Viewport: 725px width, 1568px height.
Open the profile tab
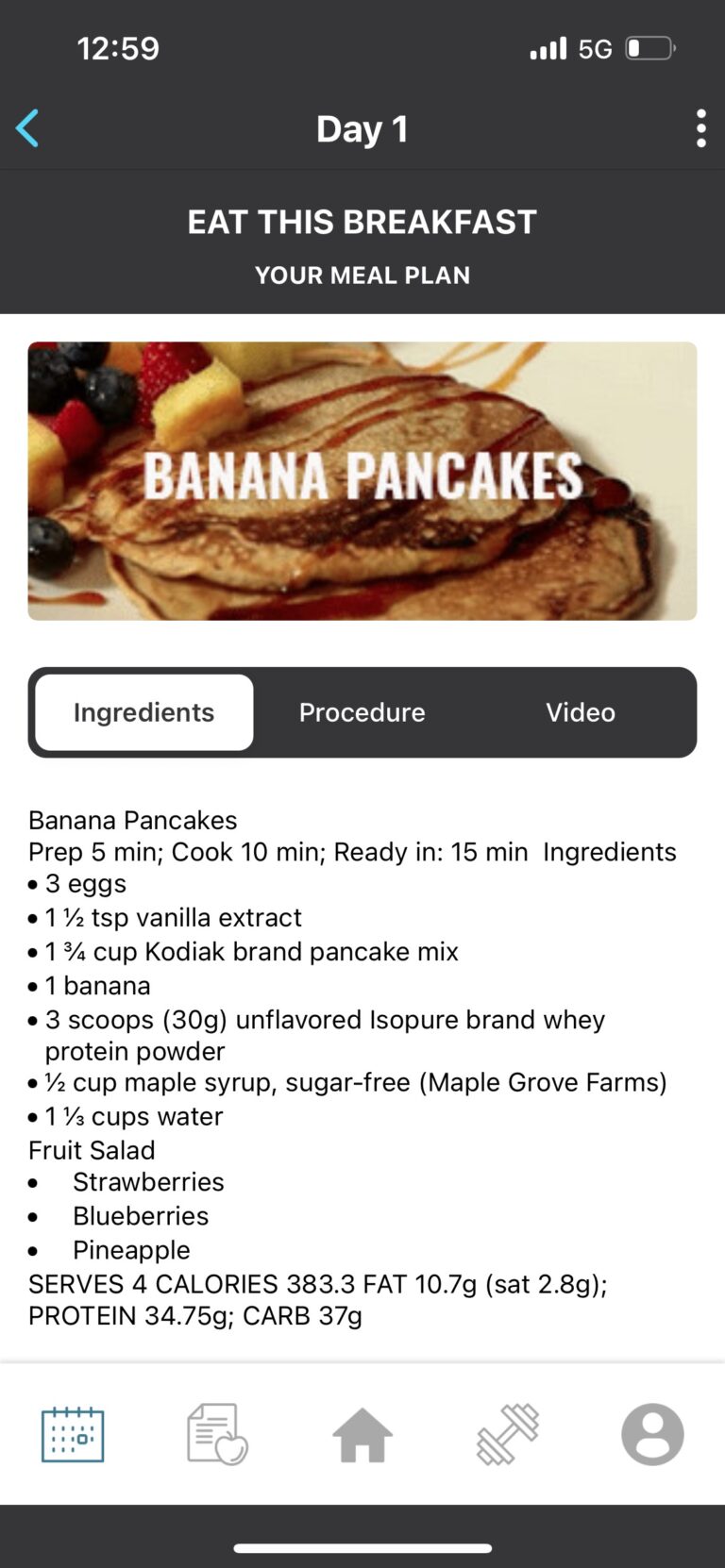(652, 1434)
